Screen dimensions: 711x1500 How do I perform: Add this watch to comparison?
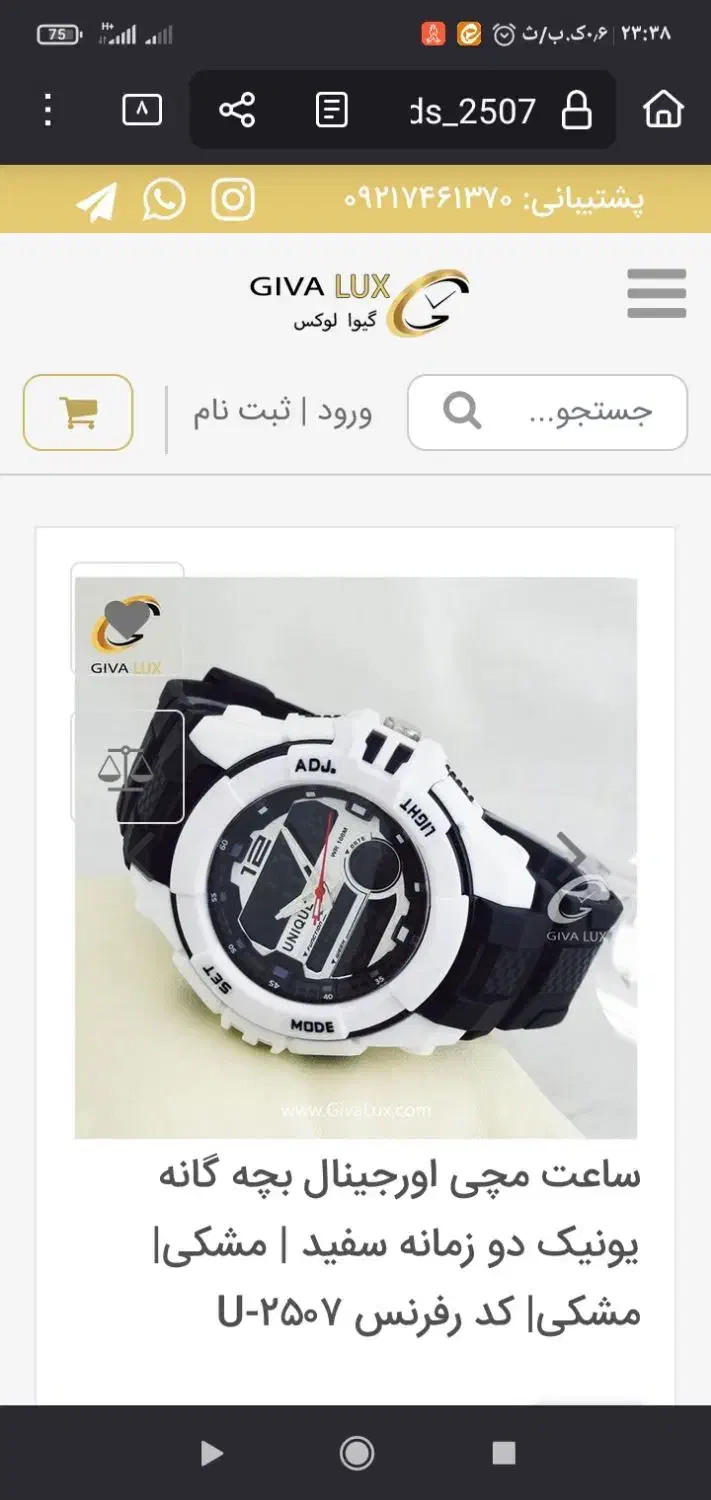pos(126,767)
